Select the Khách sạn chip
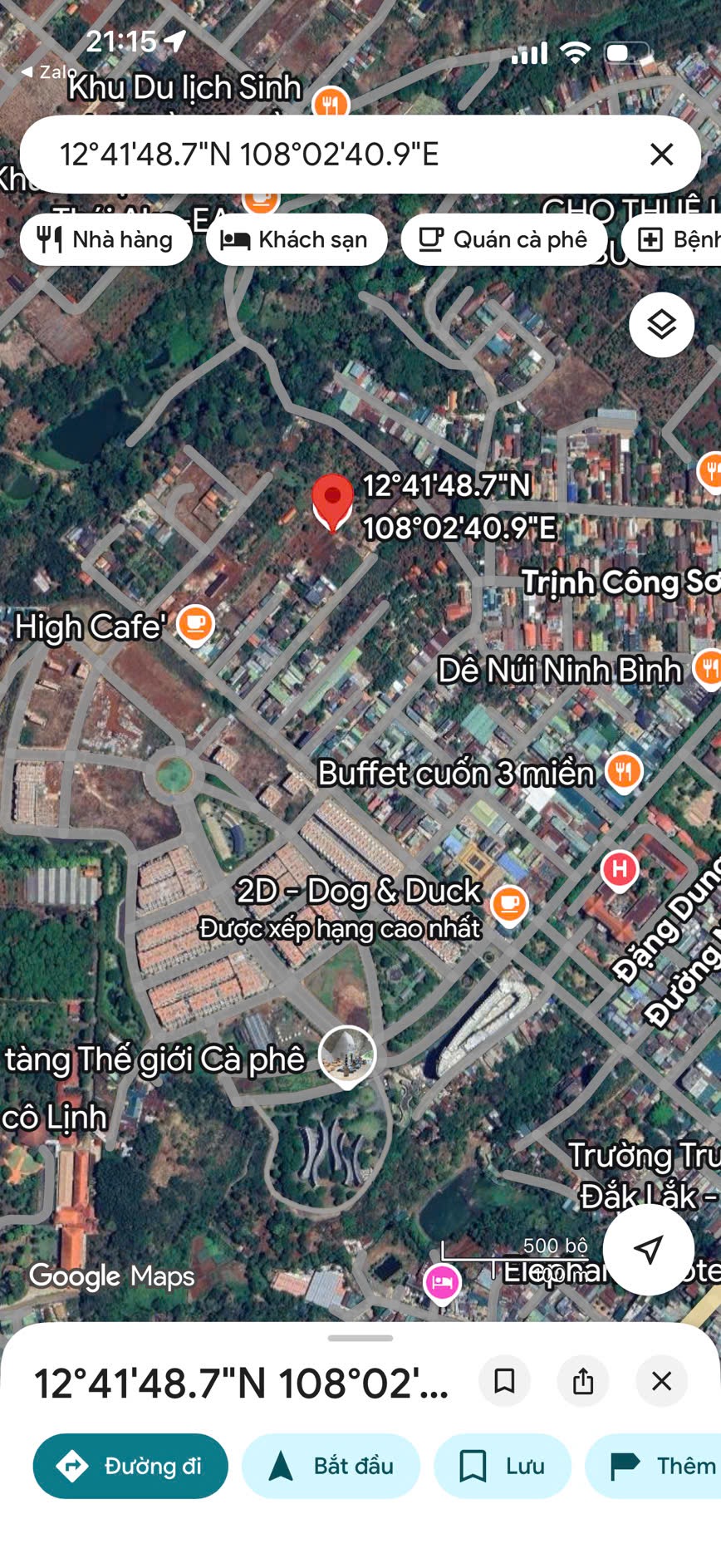 [297, 240]
